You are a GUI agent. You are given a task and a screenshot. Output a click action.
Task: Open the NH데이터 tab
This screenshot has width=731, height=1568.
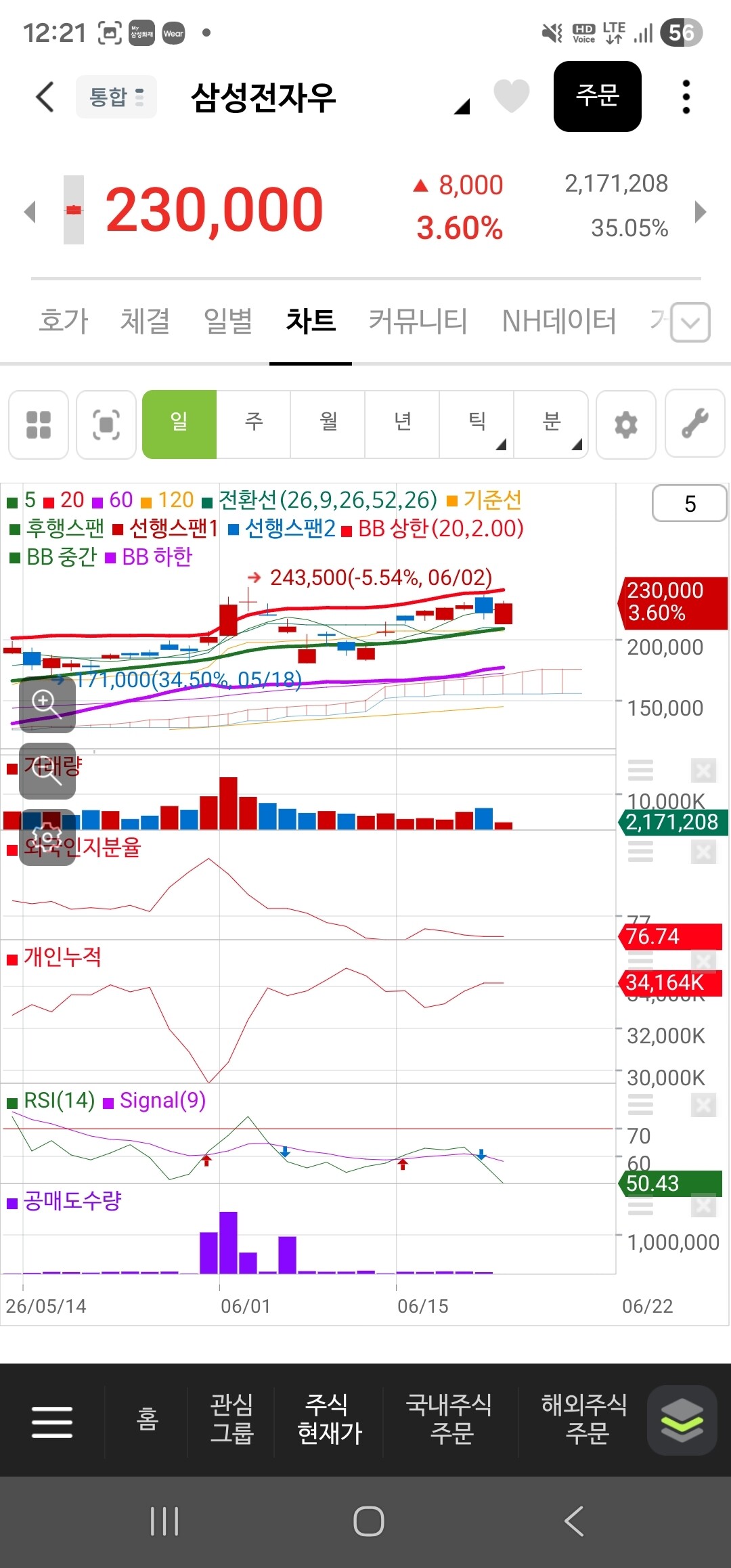pyautogui.click(x=559, y=321)
